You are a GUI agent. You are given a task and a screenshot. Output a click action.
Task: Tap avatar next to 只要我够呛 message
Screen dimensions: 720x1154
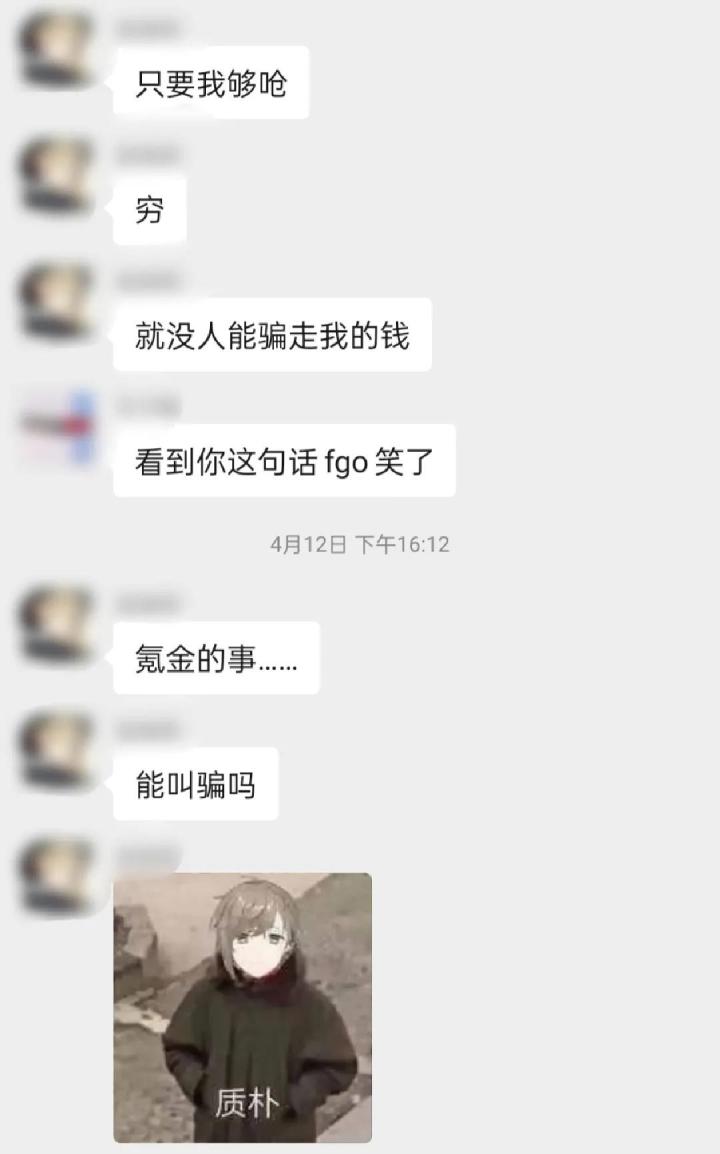pyautogui.click(x=57, y=50)
